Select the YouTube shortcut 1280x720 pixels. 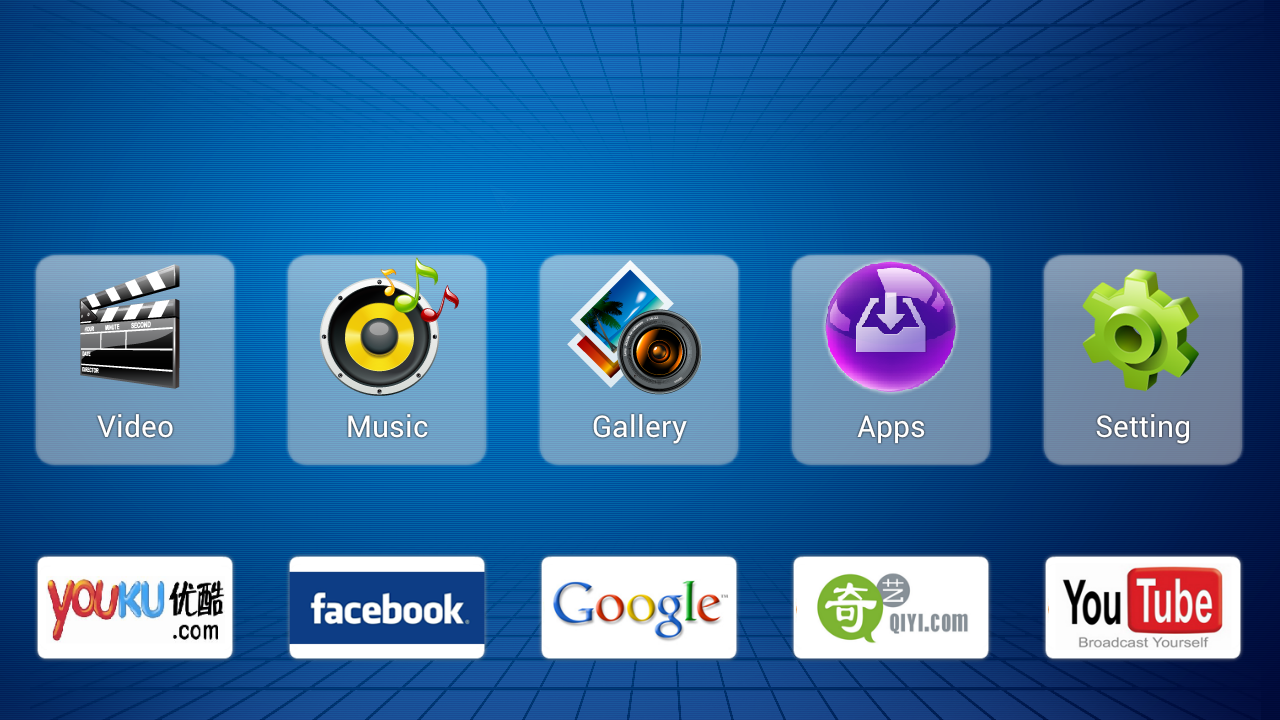tap(1143, 607)
